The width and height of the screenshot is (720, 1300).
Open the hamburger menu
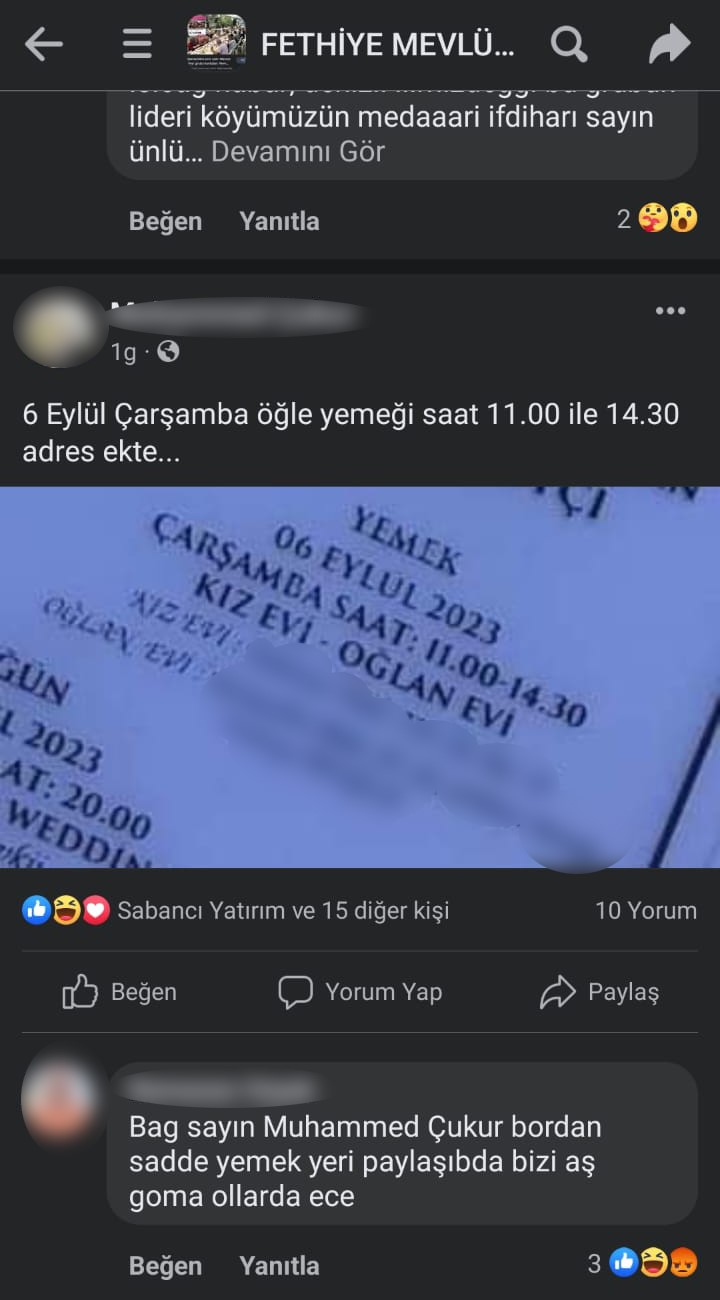(x=137, y=44)
